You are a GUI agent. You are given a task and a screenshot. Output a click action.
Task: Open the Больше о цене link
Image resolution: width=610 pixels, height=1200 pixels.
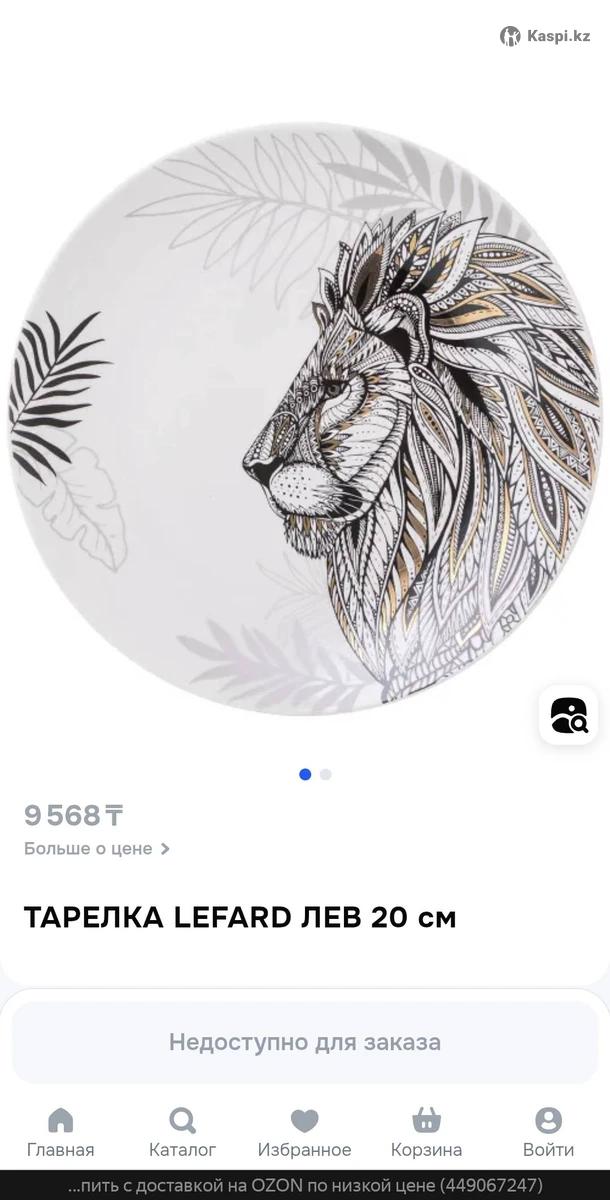pos(97,849)
